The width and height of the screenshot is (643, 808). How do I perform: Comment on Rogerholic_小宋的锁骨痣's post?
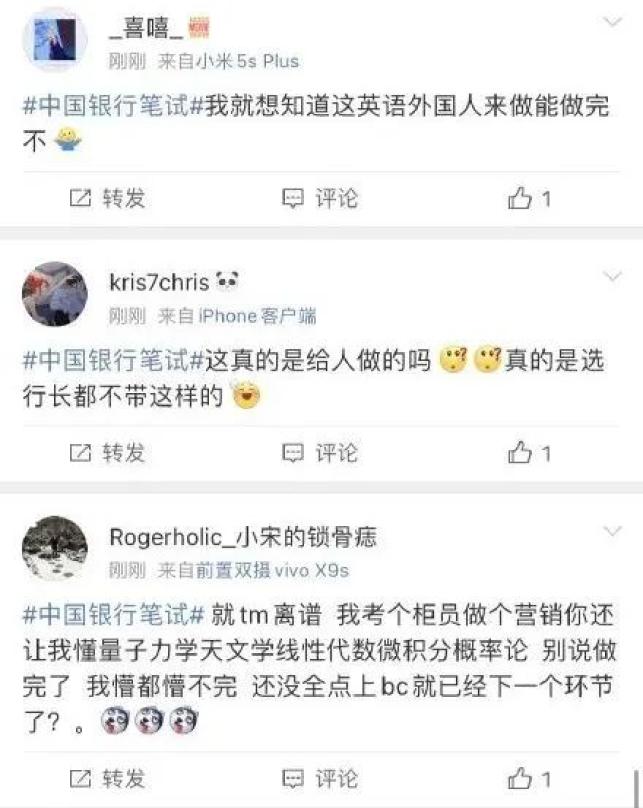point(320,778)
